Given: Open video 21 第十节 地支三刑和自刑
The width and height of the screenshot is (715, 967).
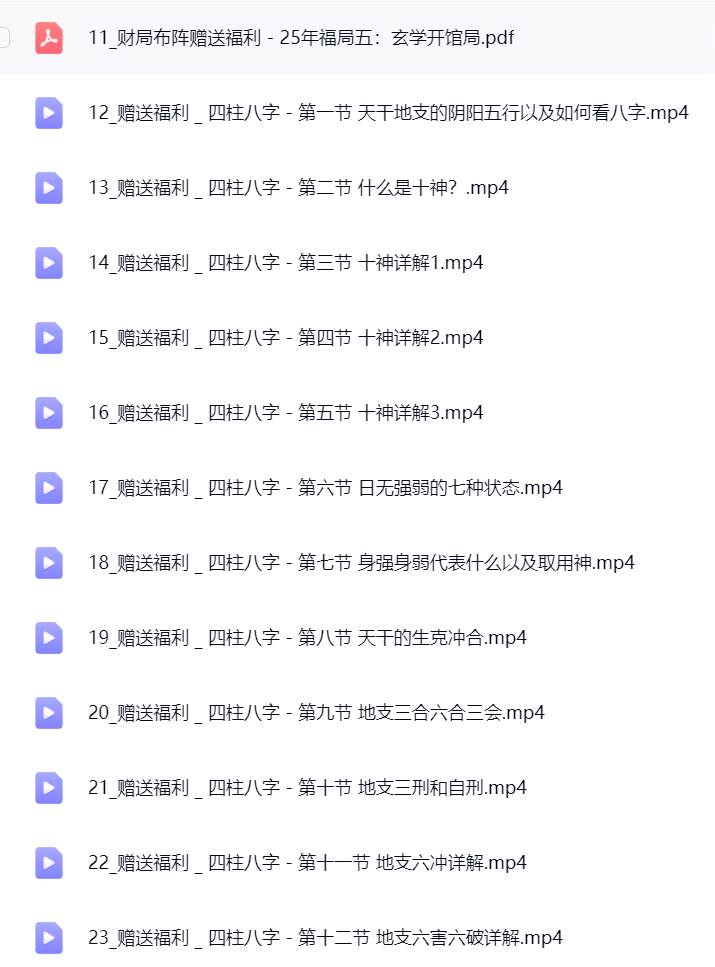Looking at the screenshot, I should (x=307, y=787).
